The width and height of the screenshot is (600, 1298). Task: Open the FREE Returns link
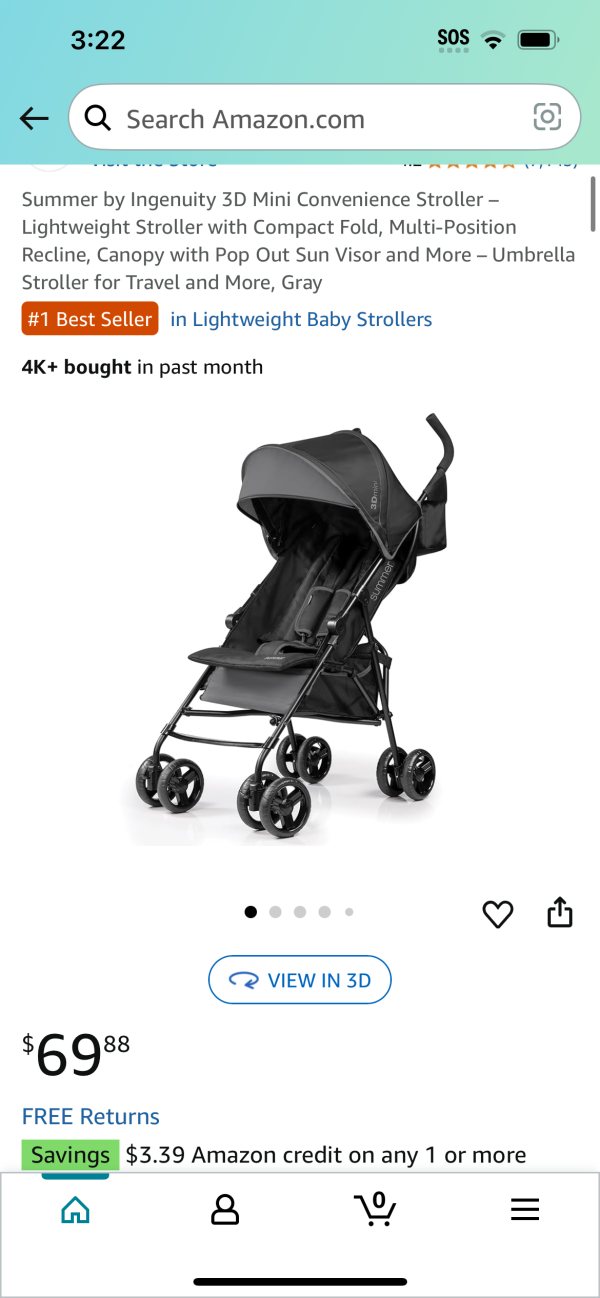tap(91, 1116)
